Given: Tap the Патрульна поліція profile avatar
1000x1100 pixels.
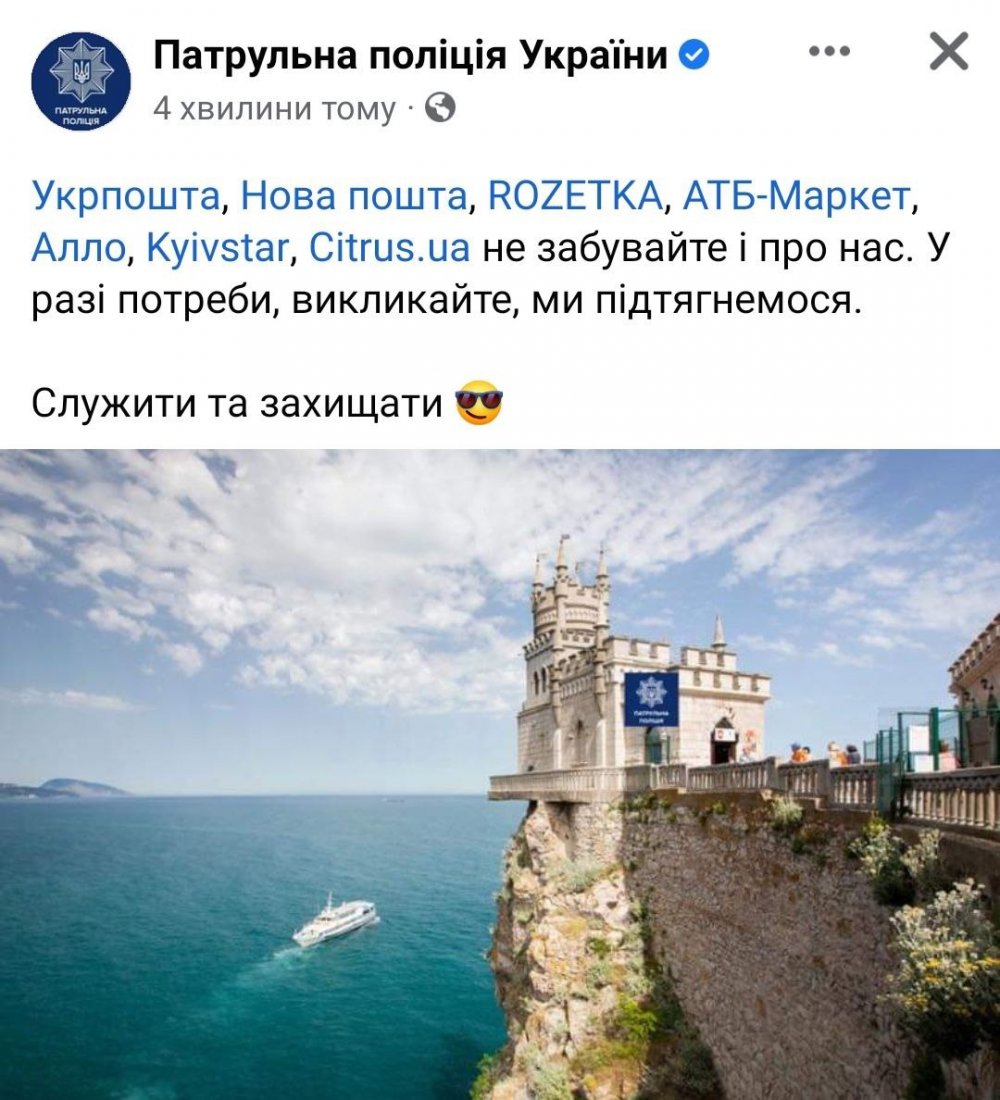Looking at the screenshot, I should pos(81,81).
